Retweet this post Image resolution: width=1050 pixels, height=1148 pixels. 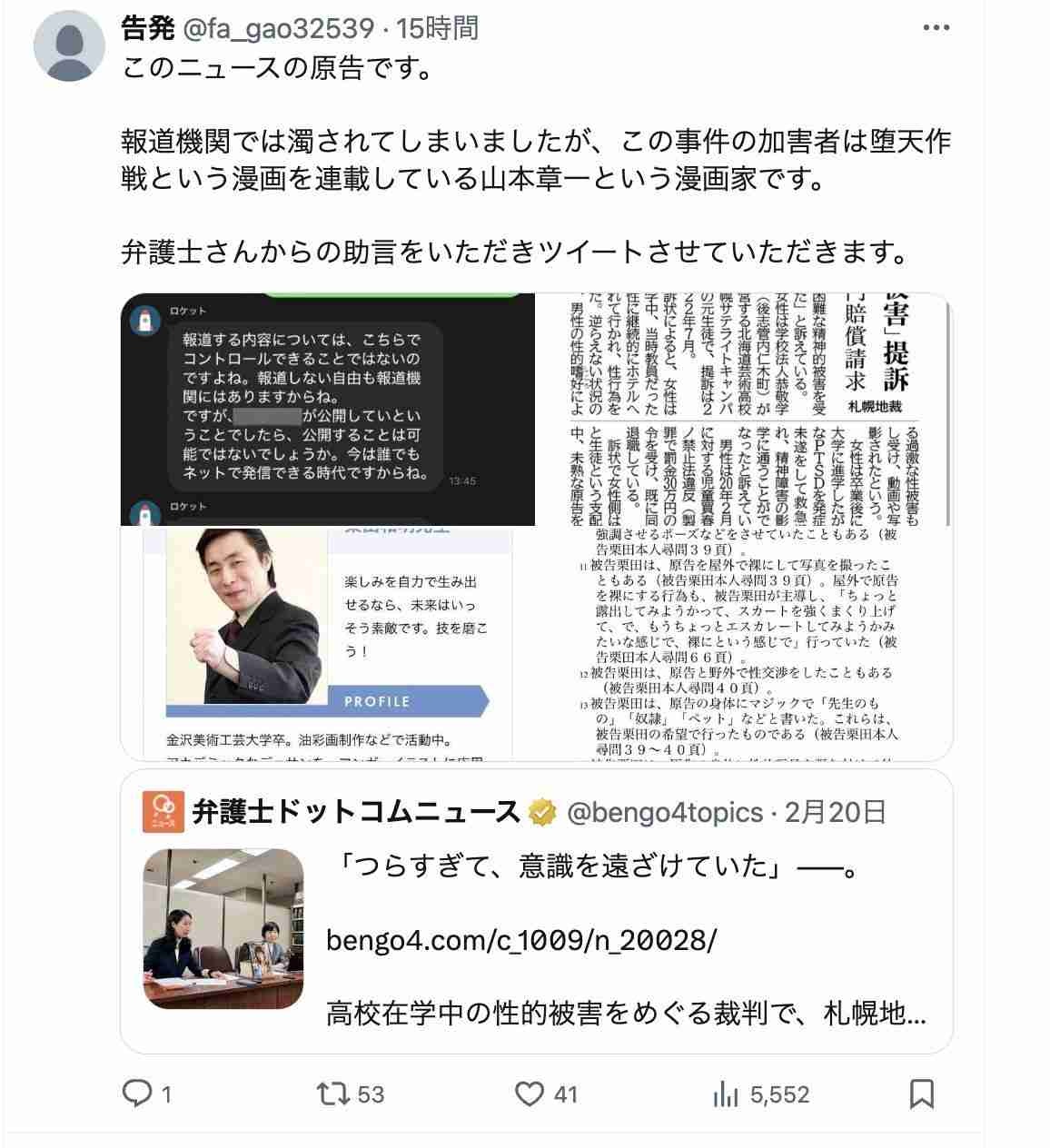[332, 1094]
